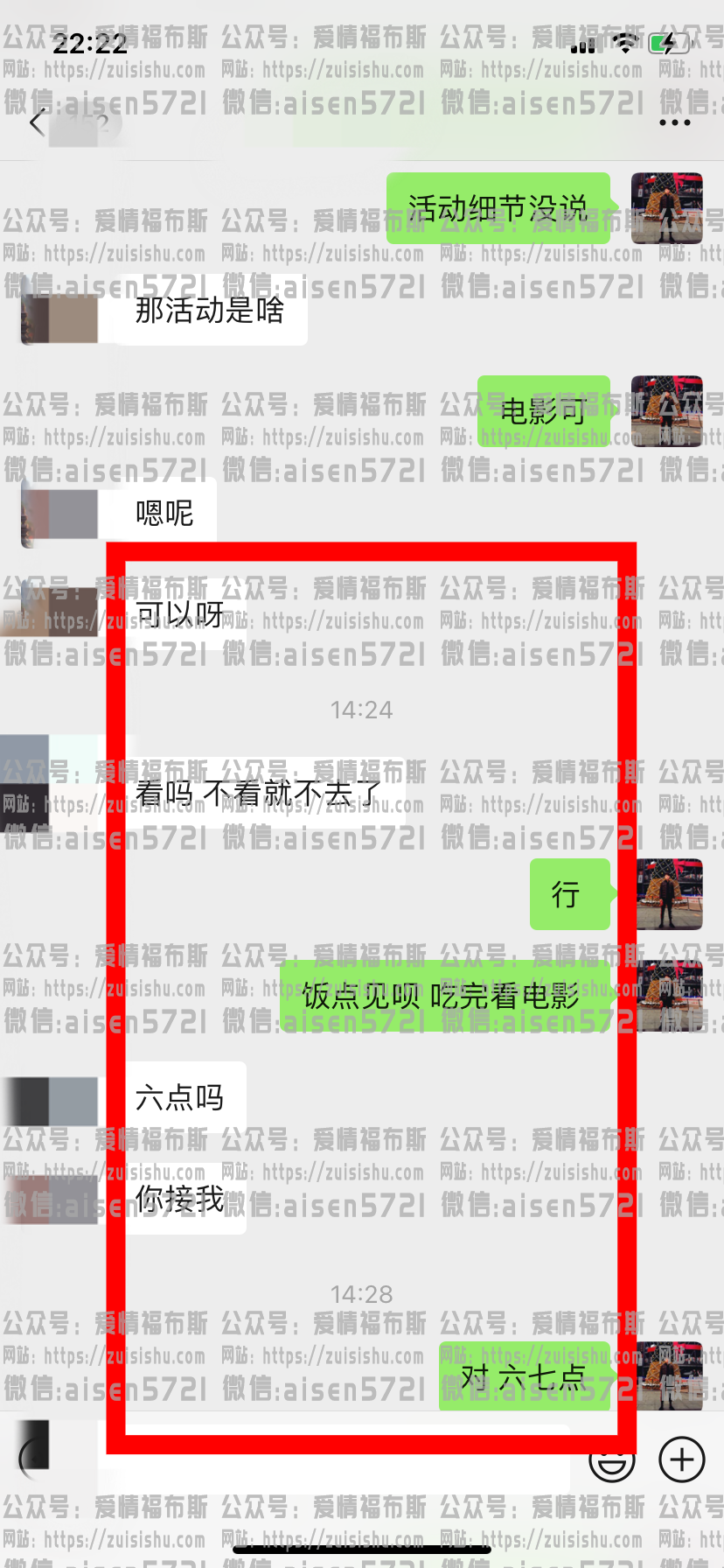
Task: Open sender avatar beside 活动细节没说
Action: [x=667, y=207]
